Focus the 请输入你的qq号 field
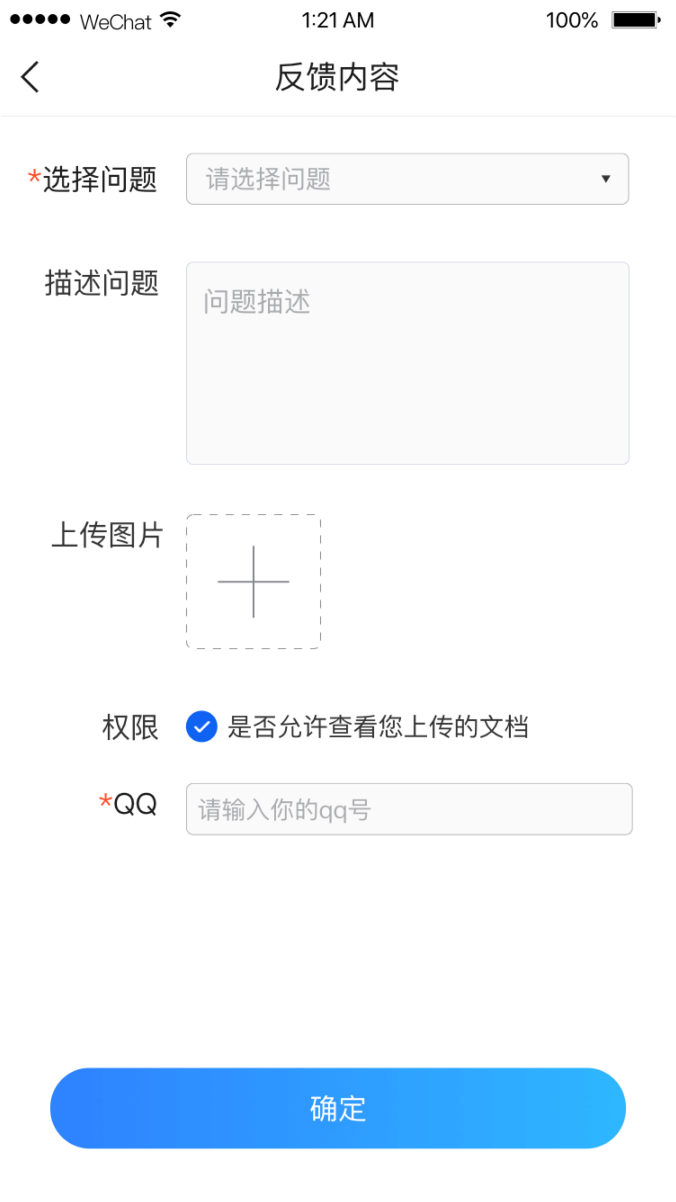Viewport: 676px width, 1202px height. point(409,809)
